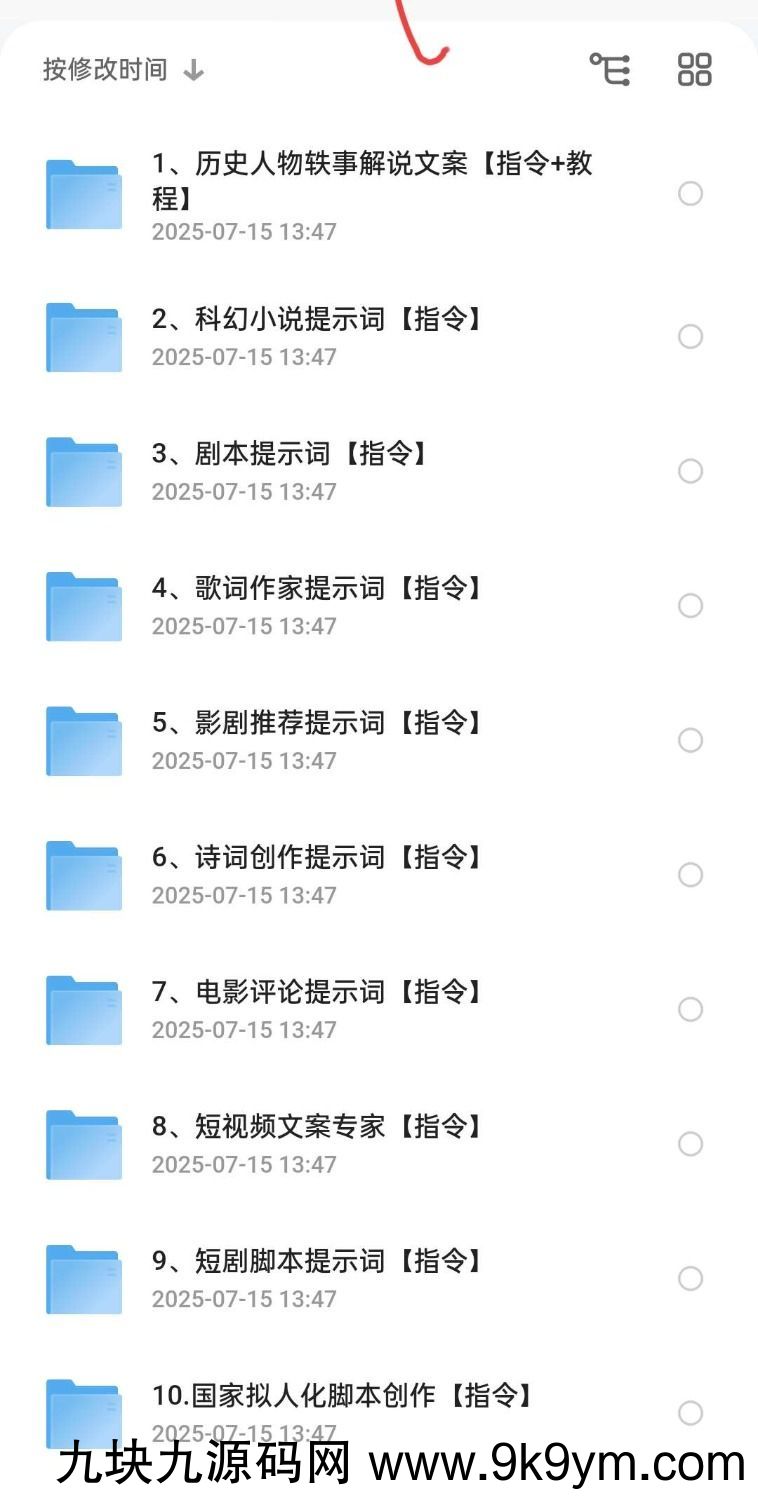Open the 按修改时间 sort dropdown
Image resolution: width=758 pixels, height=1500 pixels.
click(104, 68)
